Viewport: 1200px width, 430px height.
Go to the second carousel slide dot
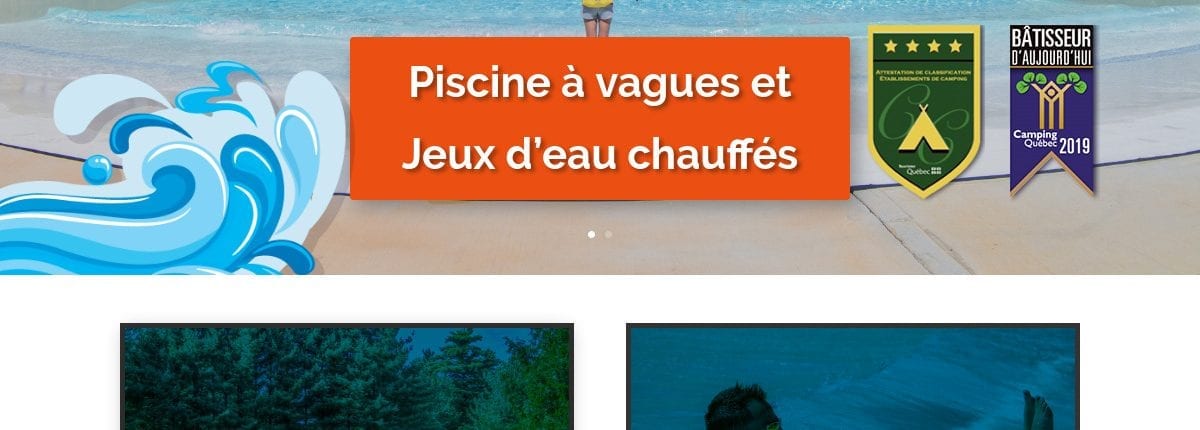(609, 234)
